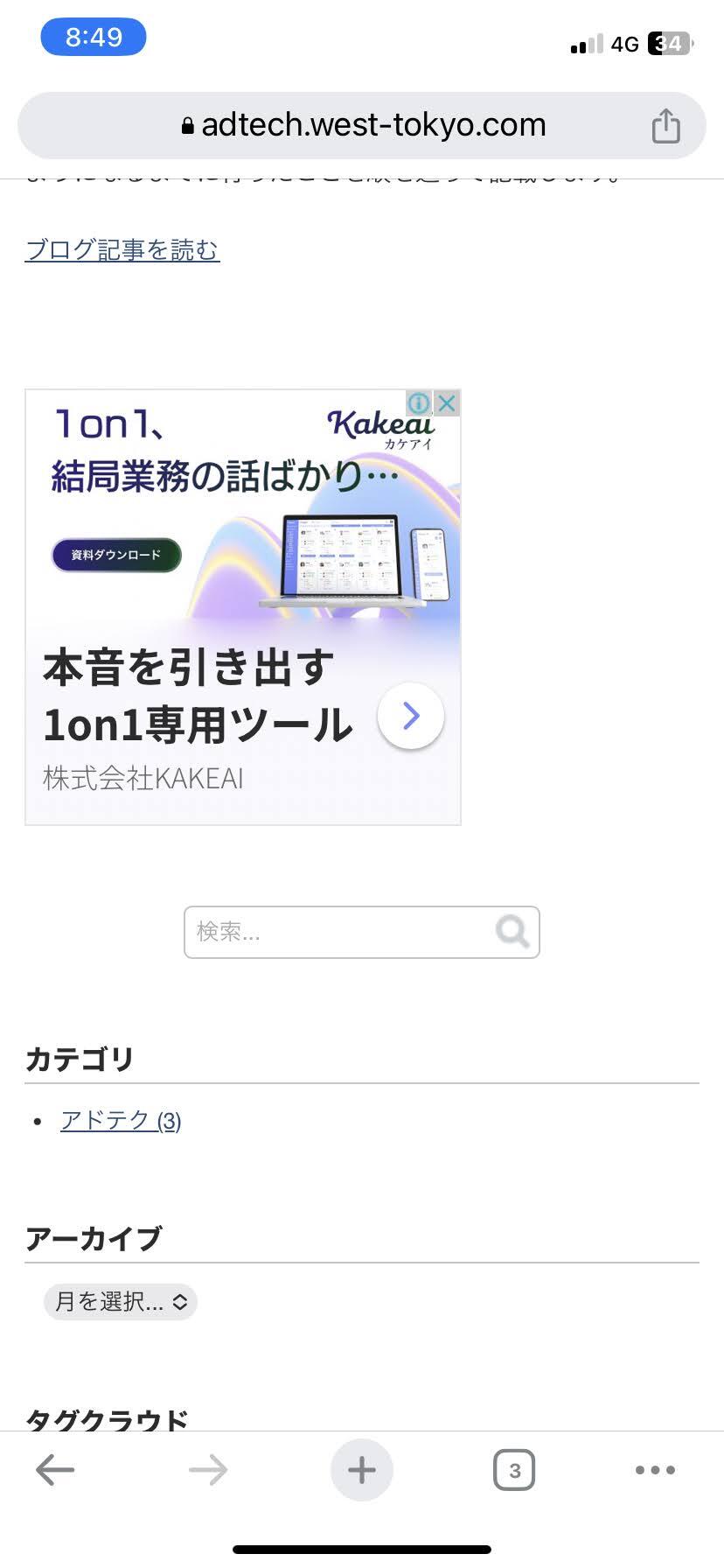Go back to the previous page
Image resolution: width=724 pixels, height=1568 pixels.
[x=55, y=1470]
